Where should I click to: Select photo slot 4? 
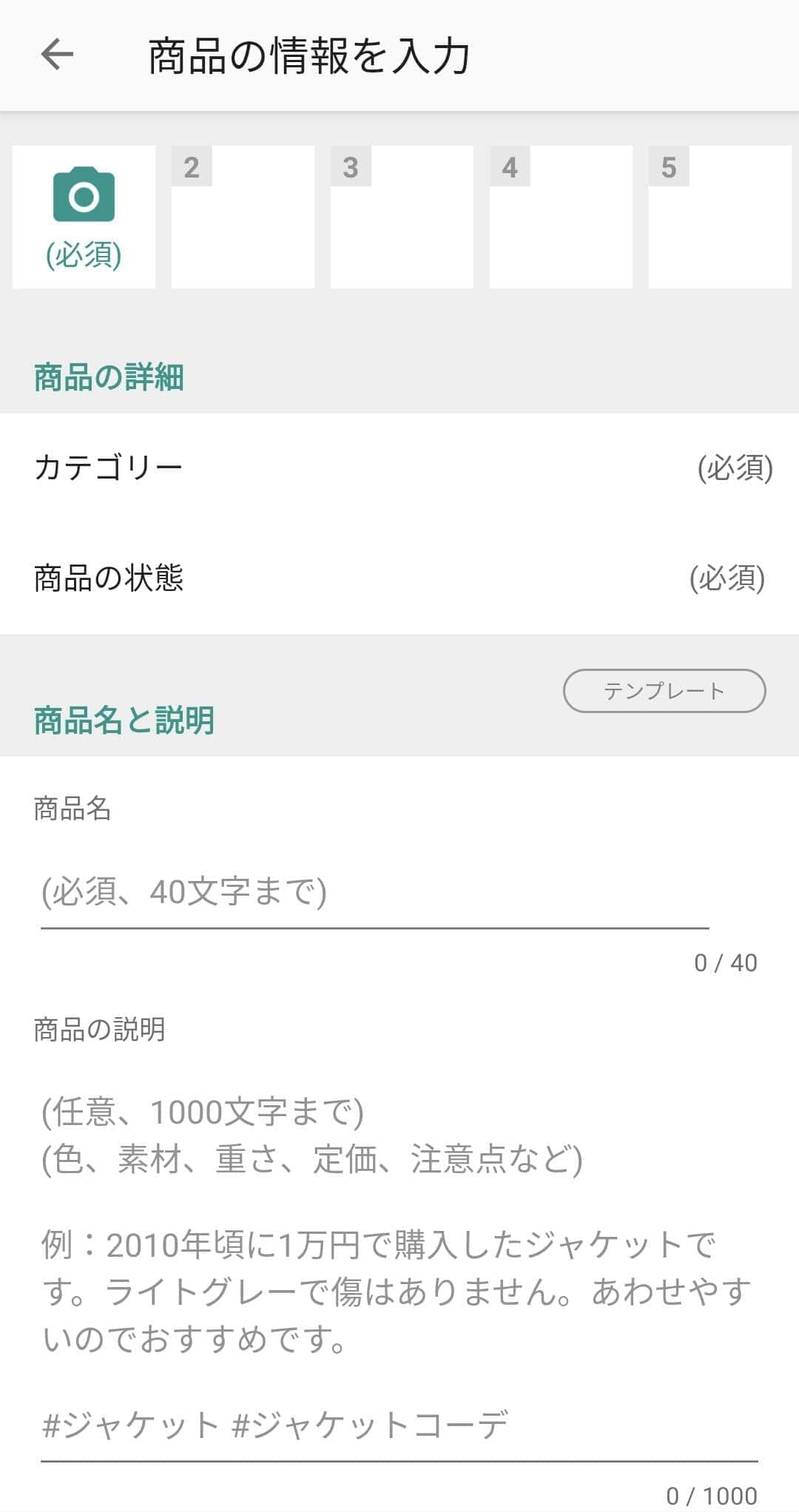561,216
